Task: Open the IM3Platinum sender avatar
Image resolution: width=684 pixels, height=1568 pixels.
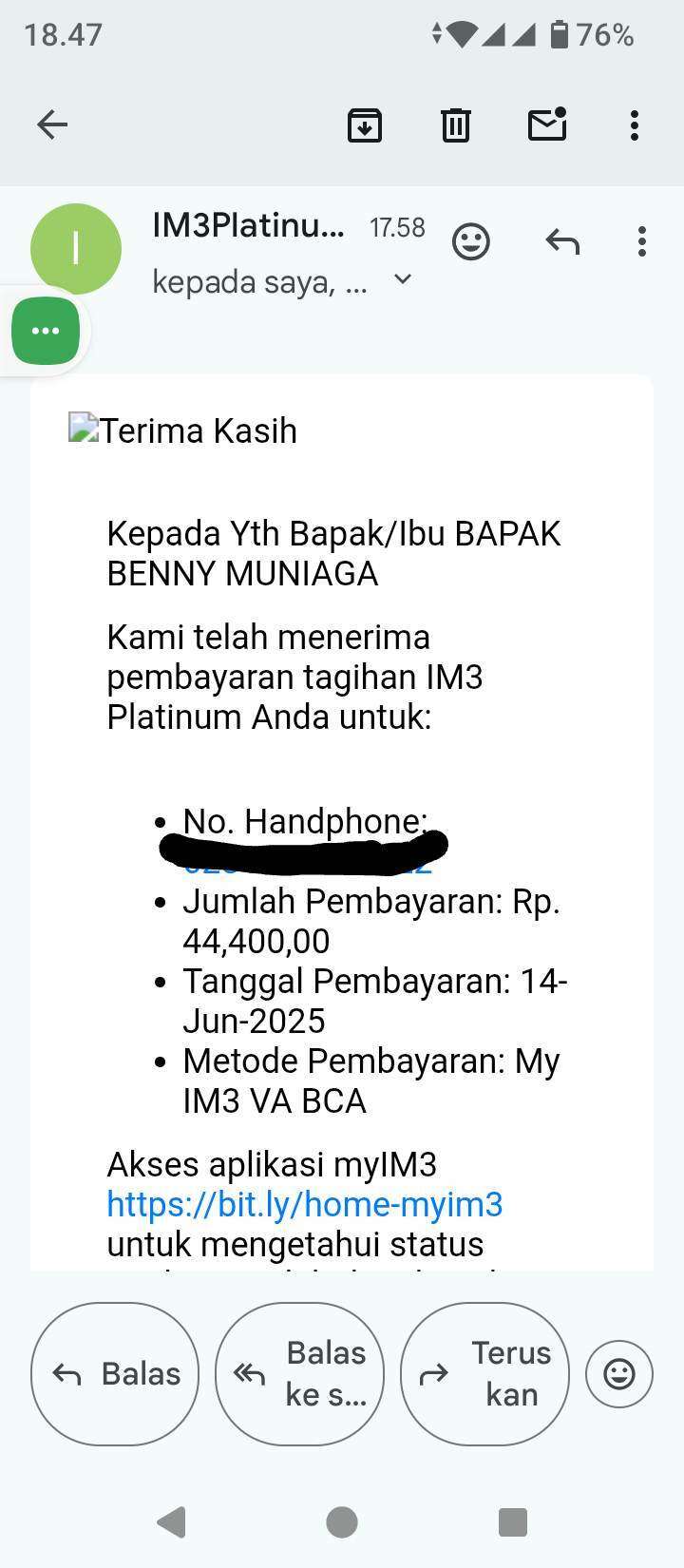Action: [76, 249]
